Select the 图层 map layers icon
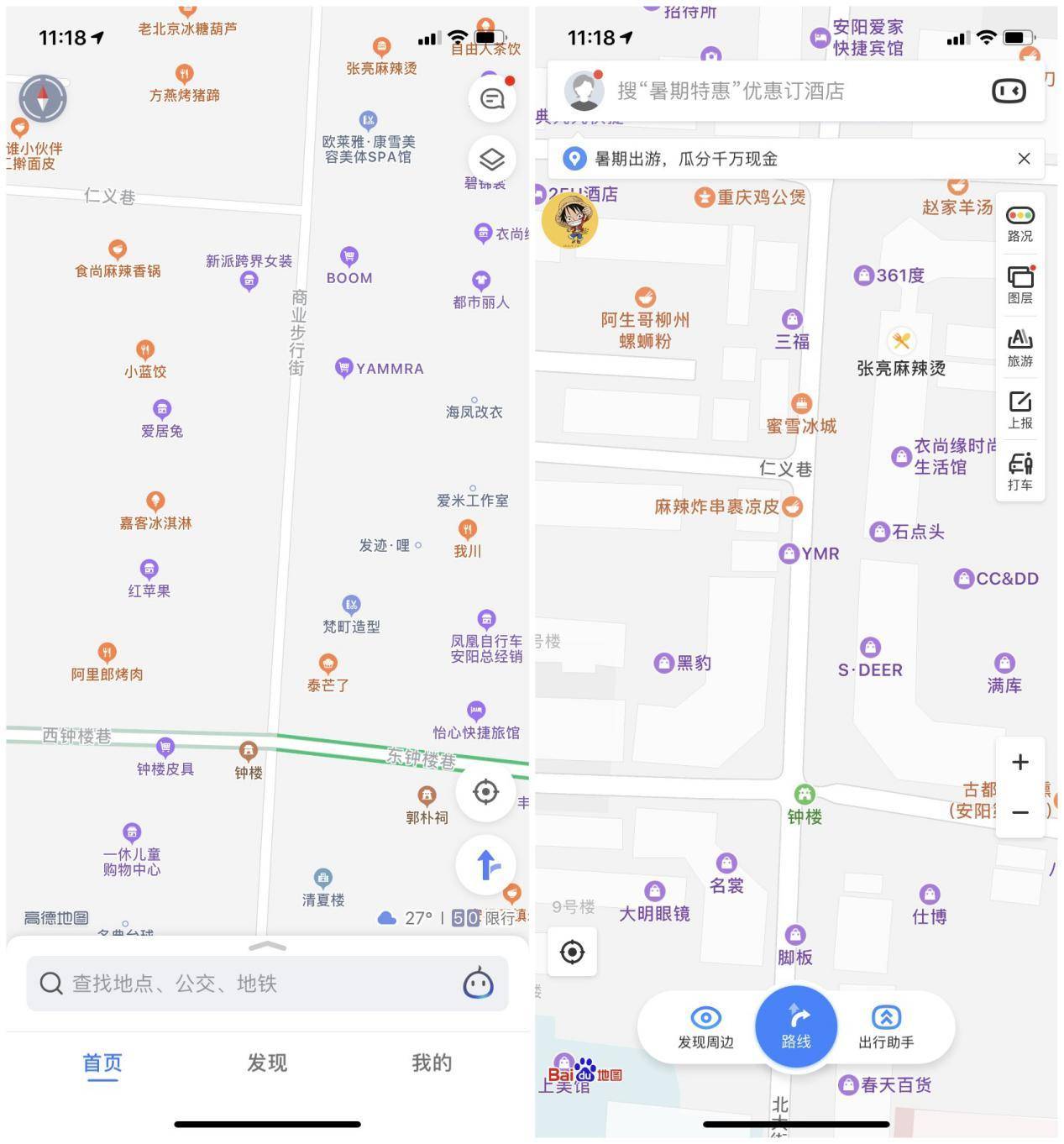This screenshot has height=1144, width=1064. 1019,283
